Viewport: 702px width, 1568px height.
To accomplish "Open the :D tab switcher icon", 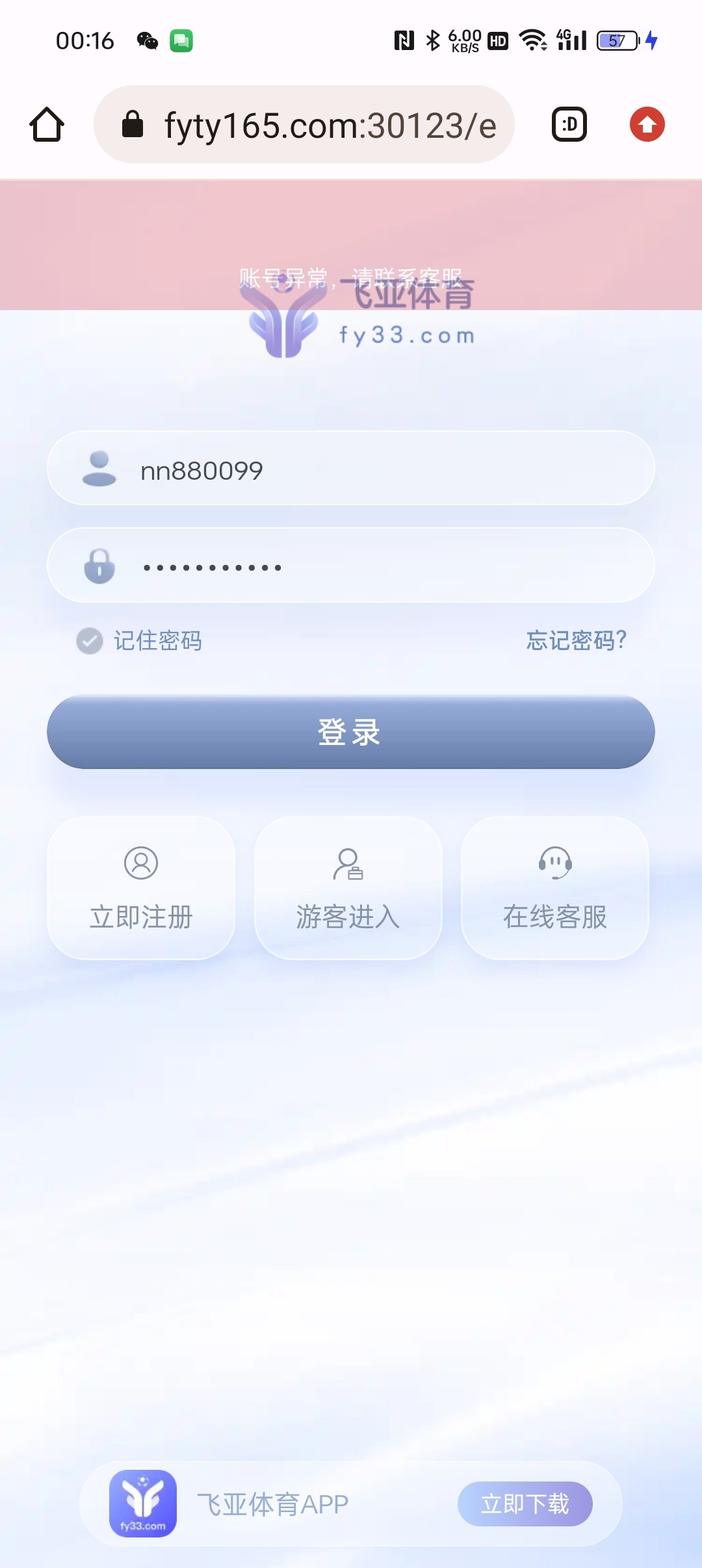I will pyautogui.click(x=569, y=124).
